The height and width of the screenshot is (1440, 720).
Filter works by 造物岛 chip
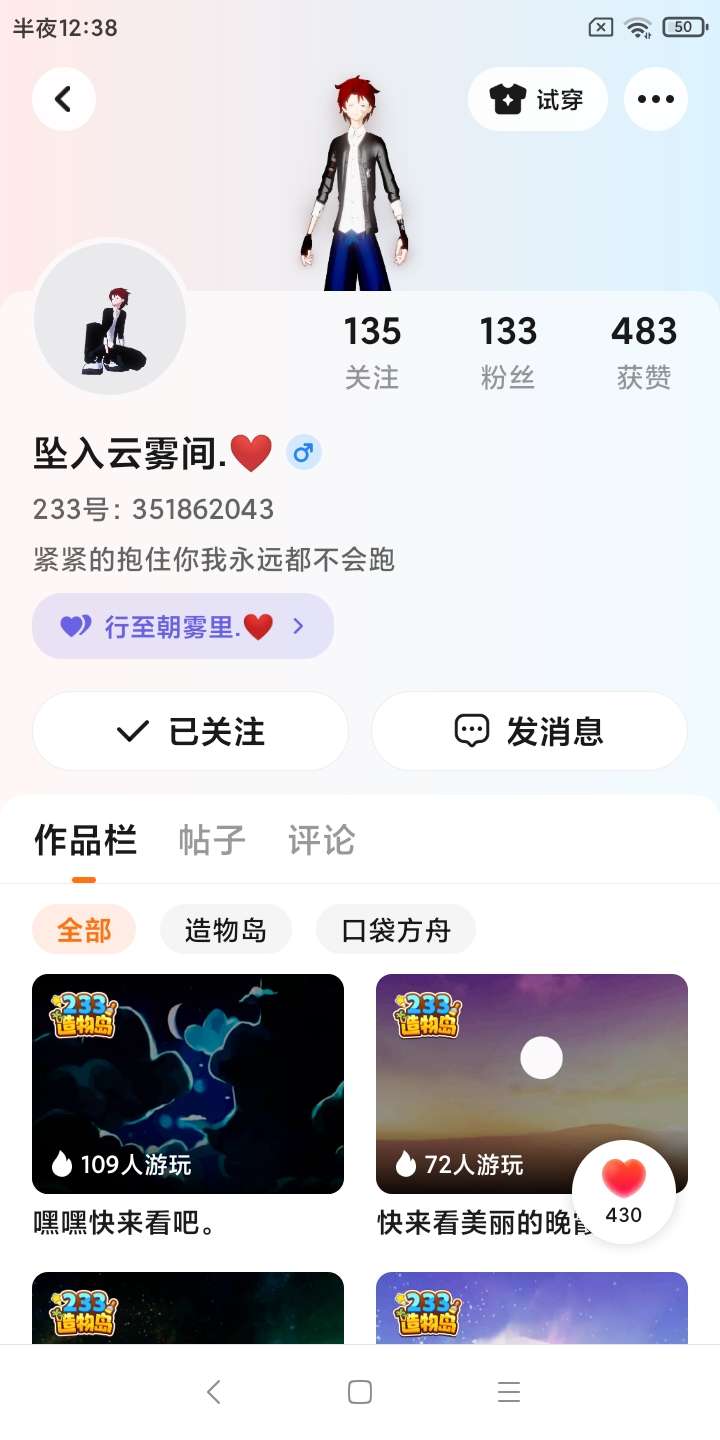click(226, 930)
